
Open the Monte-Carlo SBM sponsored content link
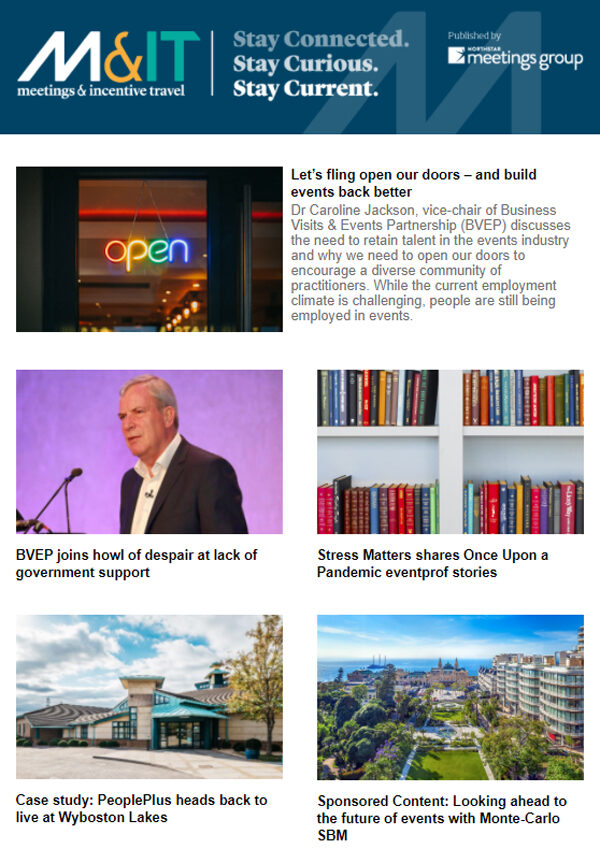click(441, 818)
